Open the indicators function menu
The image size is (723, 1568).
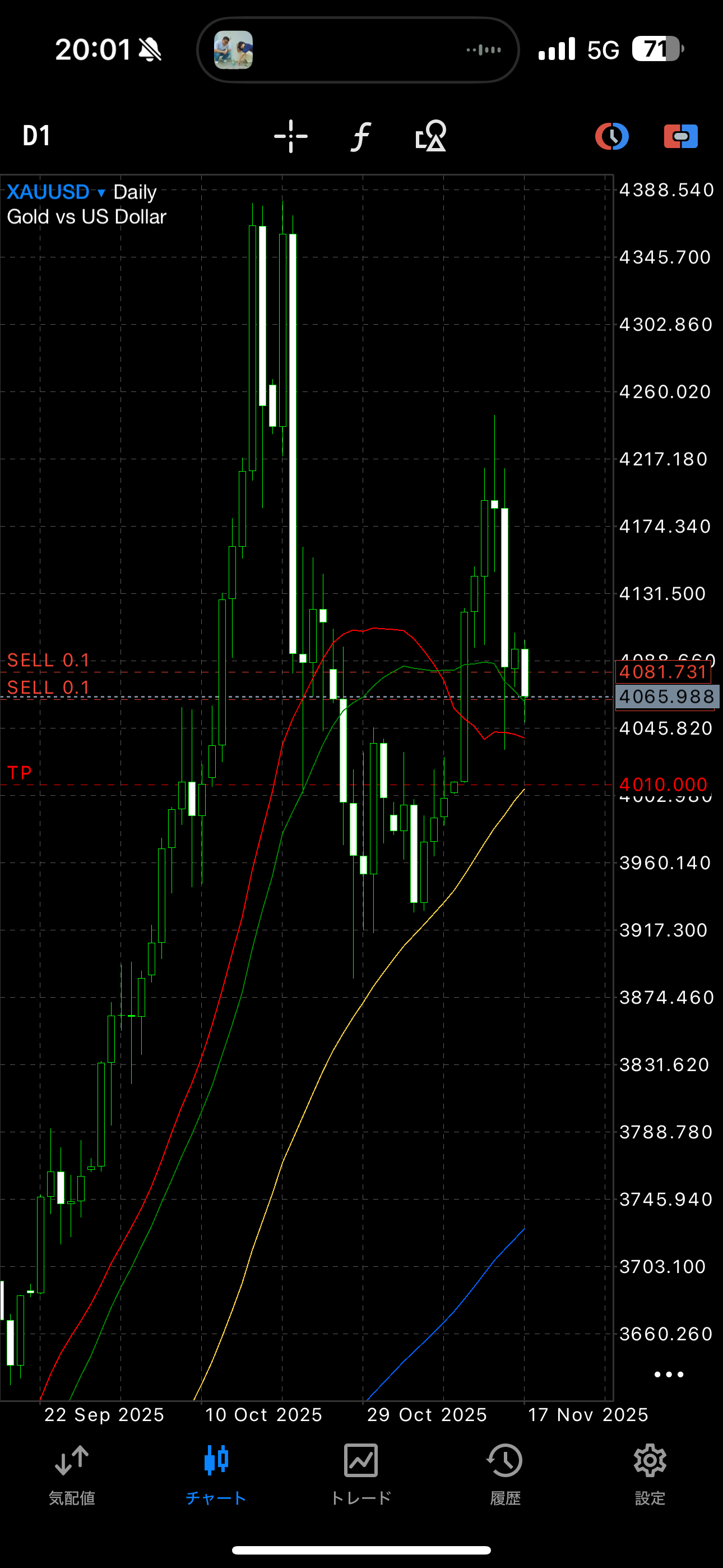[361, 136]
